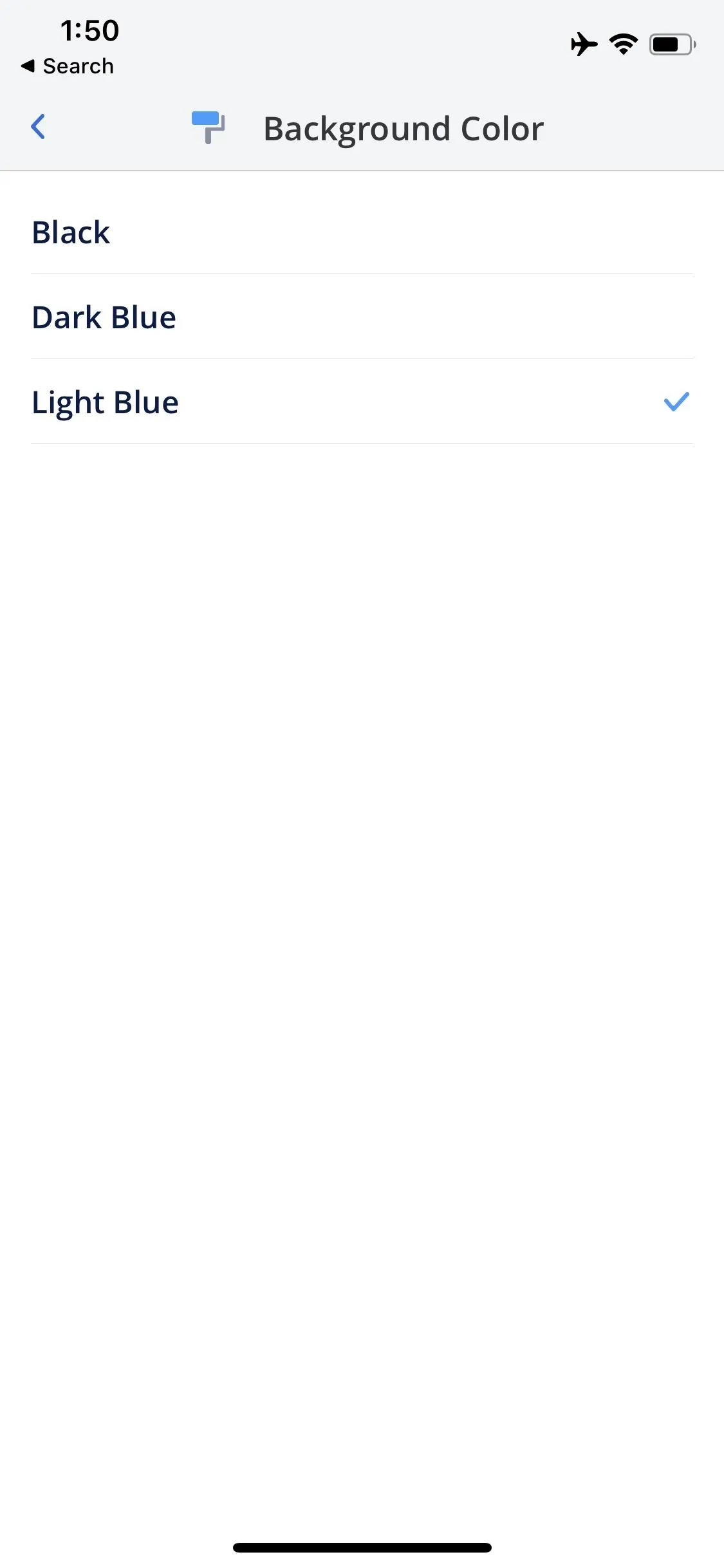
Task: Choose Dark Blue as background color
Action: click(362, 317)
